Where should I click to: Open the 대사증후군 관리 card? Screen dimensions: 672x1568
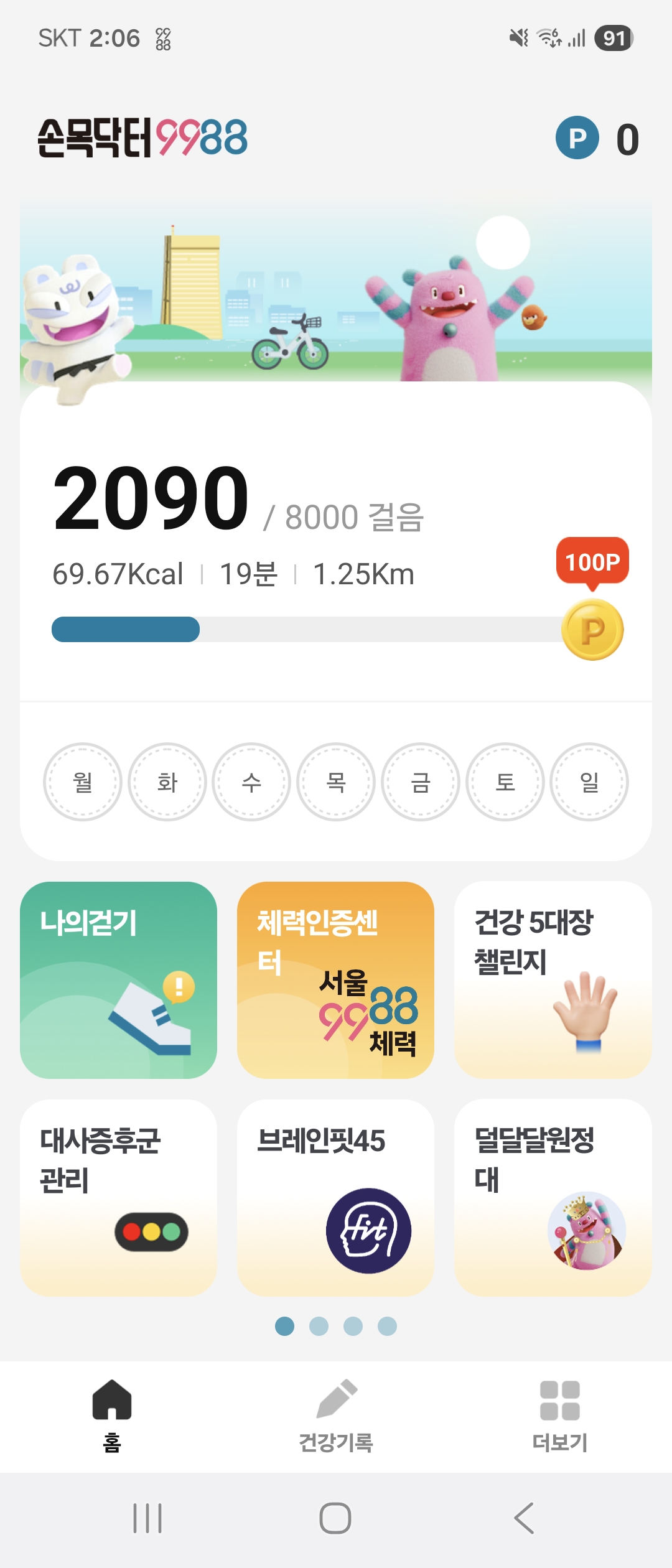(x=118, y=1197)
